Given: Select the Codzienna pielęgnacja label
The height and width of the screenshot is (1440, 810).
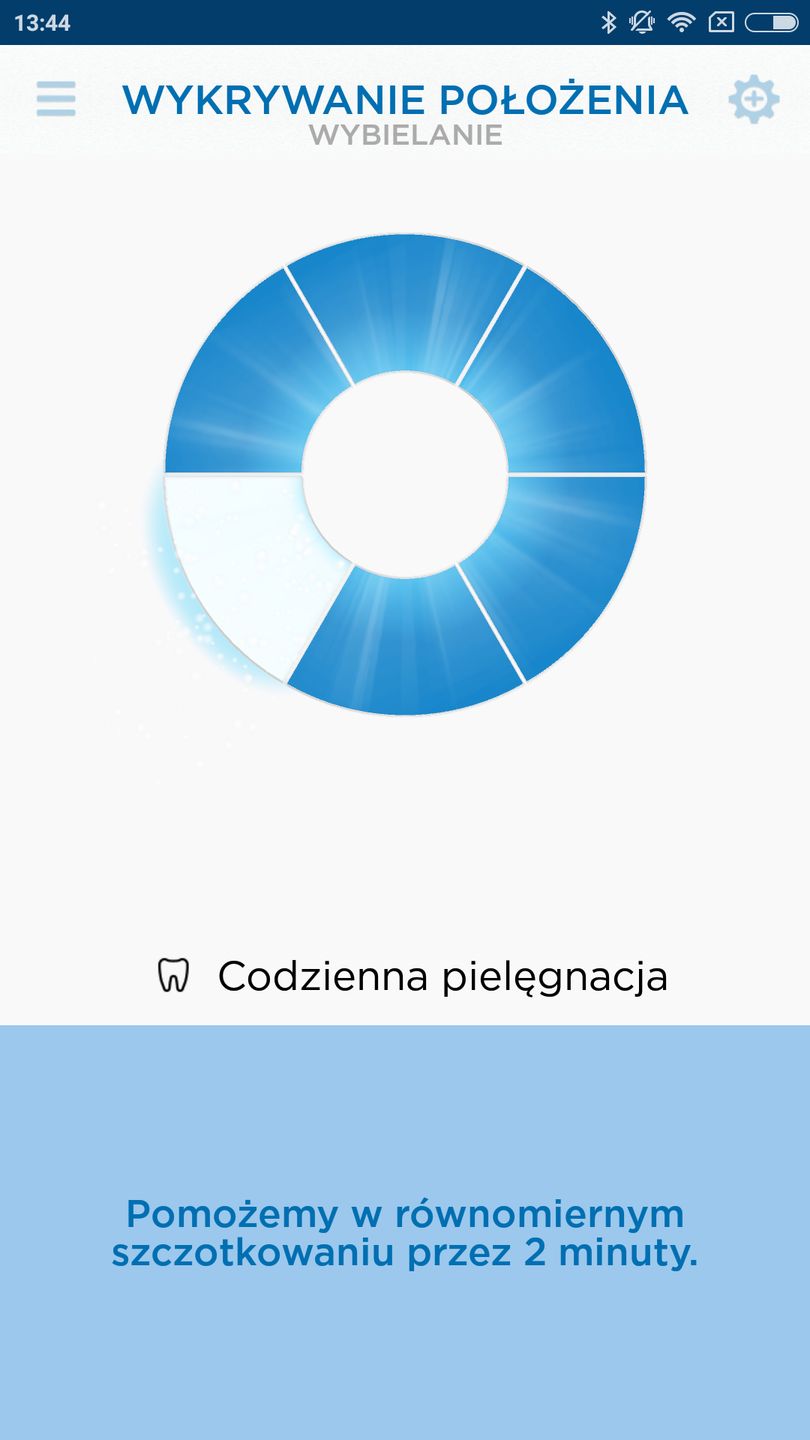Looking at the screenshot, I should [443, 974].
